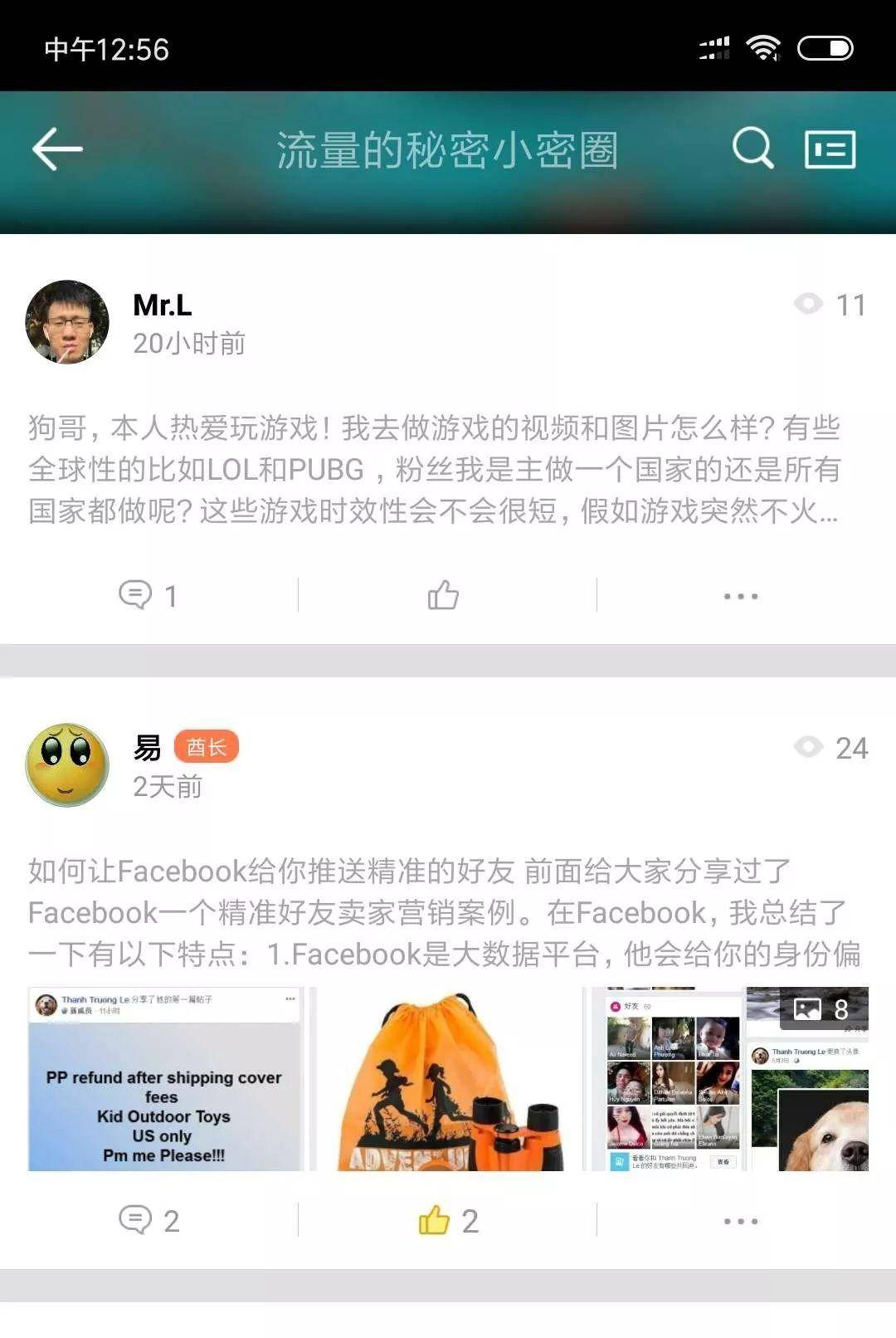Open more options on Mr.L's post

coord(740,596)
